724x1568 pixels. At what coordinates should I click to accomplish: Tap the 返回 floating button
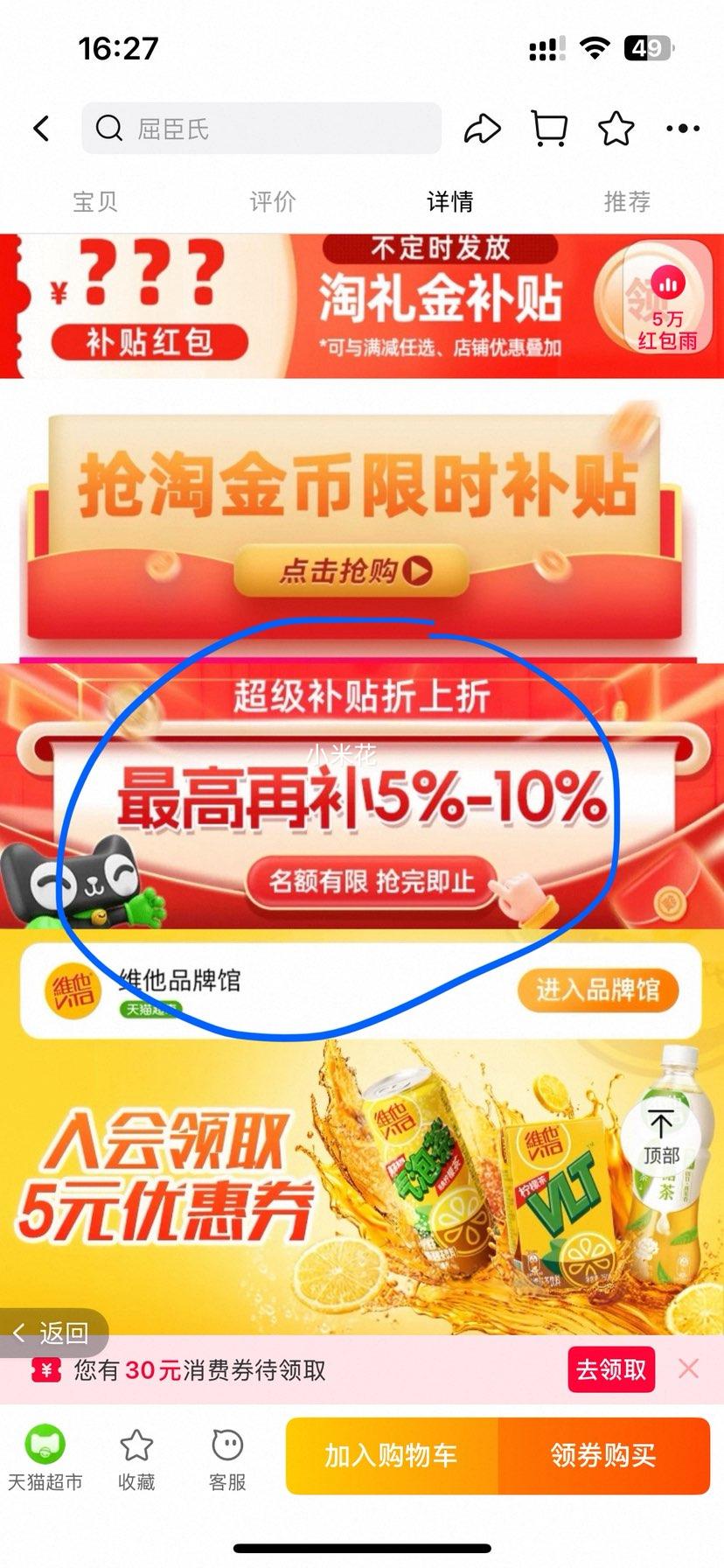click(x=52, y=1333)
